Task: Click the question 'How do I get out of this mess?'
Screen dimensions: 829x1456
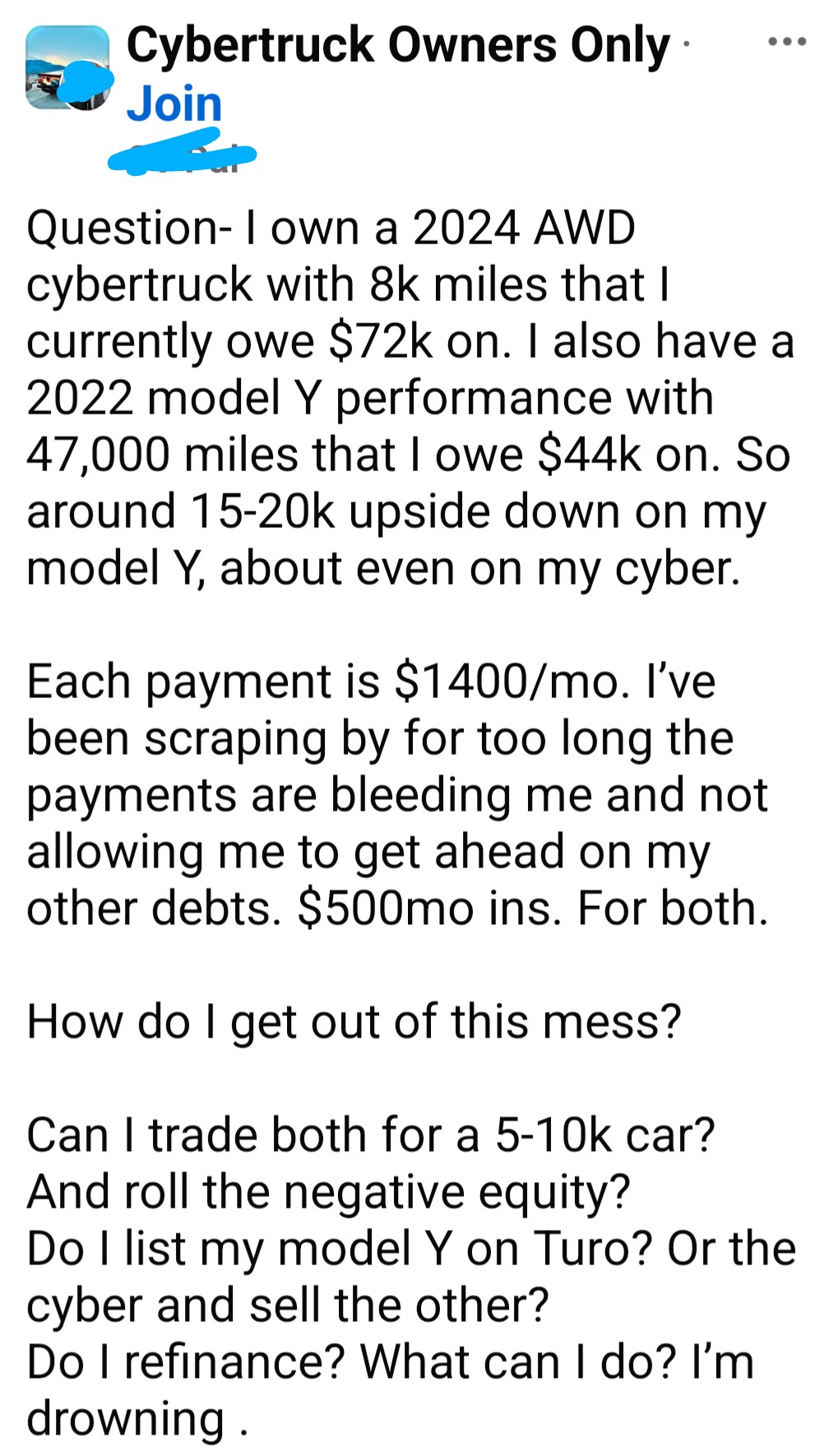Action: 354,1021
